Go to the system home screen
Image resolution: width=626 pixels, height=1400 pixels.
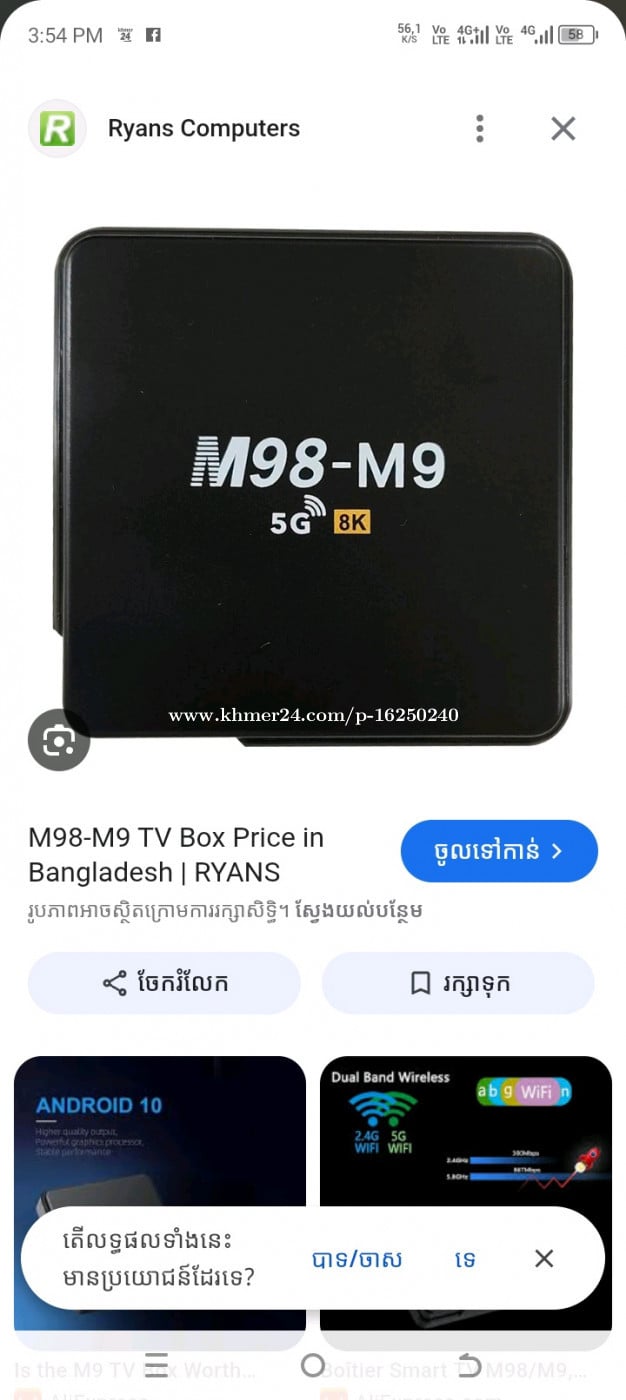click(x=313, y=1366)
